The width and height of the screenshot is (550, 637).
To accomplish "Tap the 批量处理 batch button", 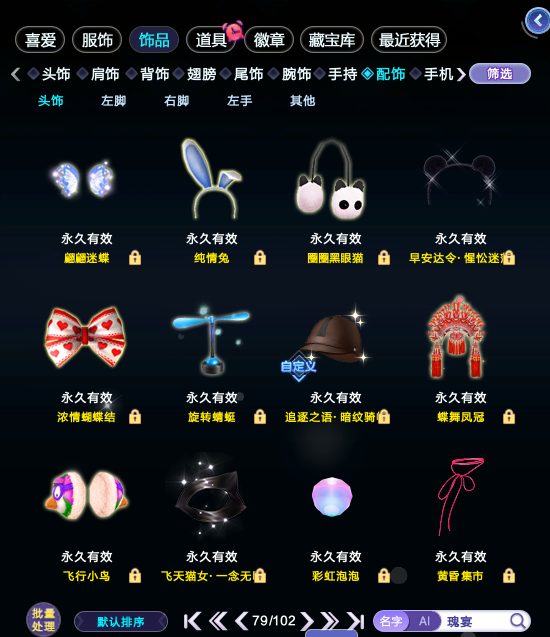I will pos(43,620).
